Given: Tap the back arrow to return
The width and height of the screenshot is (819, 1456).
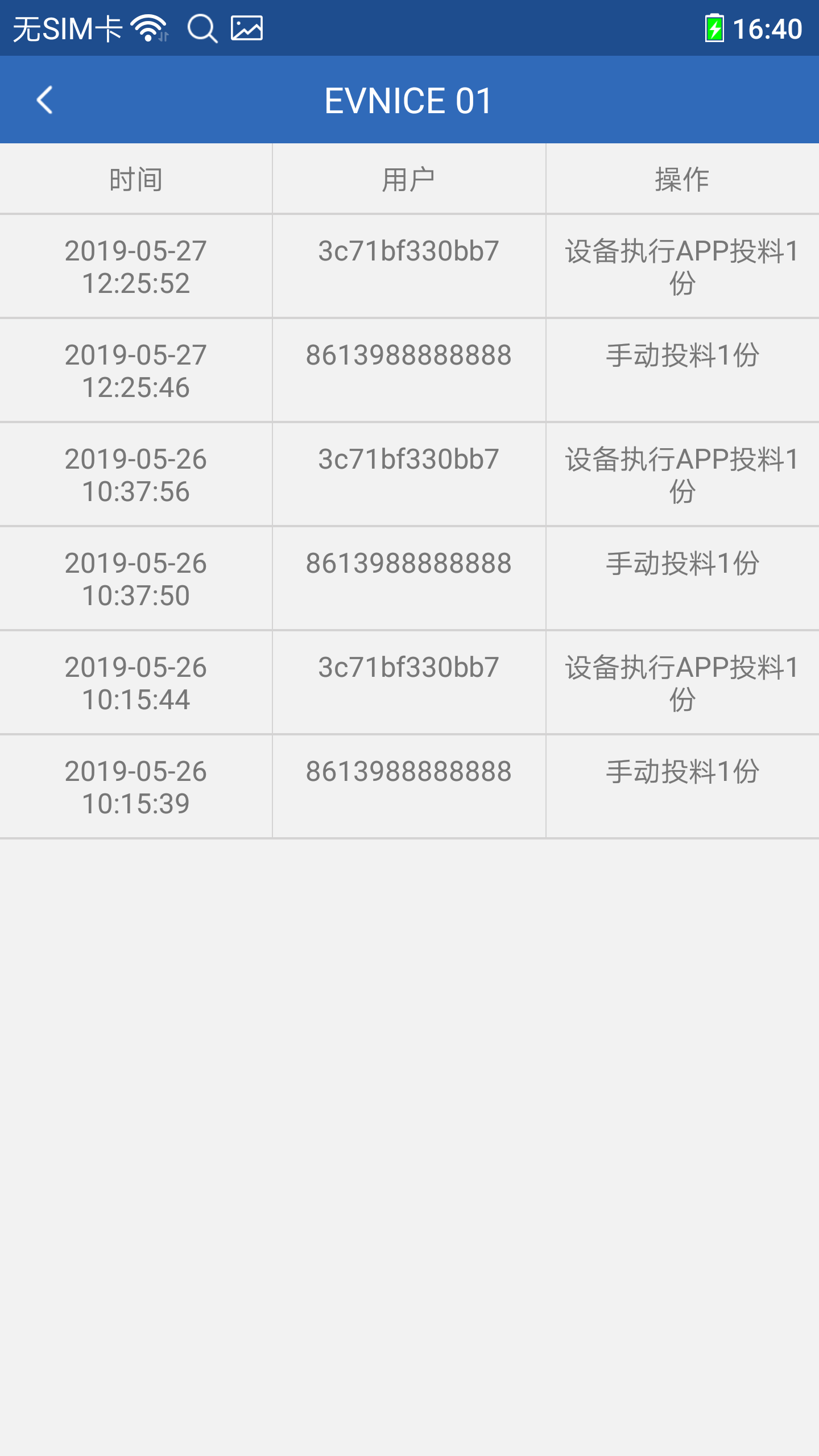Looking at the screenshot, I should (x=45, y=100).
